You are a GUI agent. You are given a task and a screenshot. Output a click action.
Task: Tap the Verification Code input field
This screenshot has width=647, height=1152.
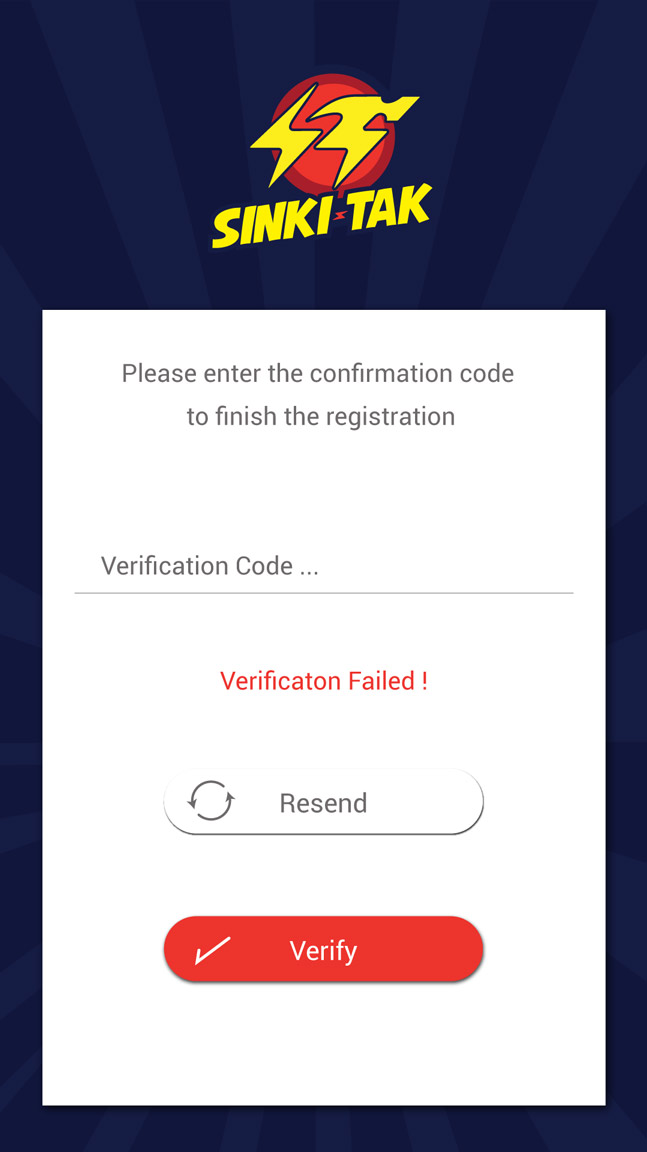pos(323,566)
